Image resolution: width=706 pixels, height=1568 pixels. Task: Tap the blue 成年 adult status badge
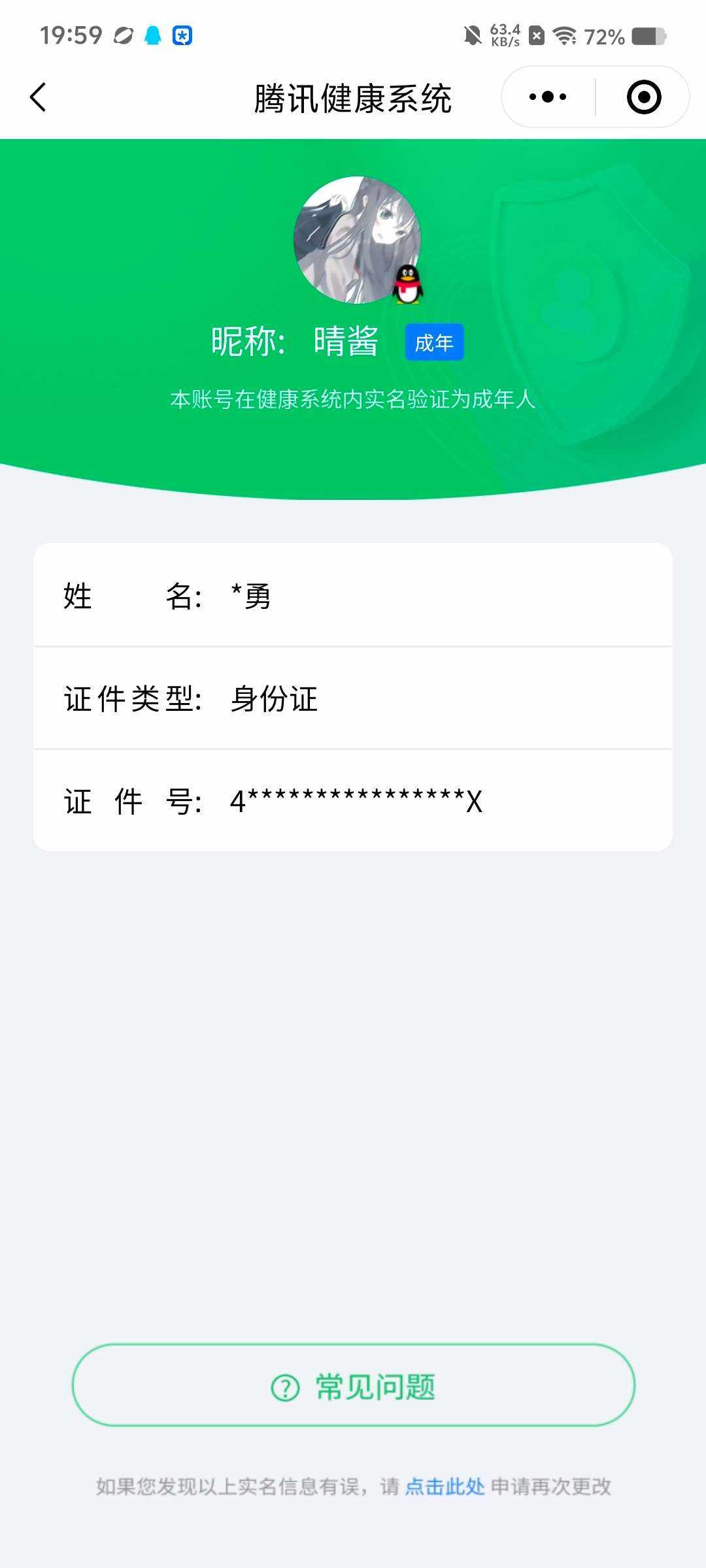click(x=435, y=342)
